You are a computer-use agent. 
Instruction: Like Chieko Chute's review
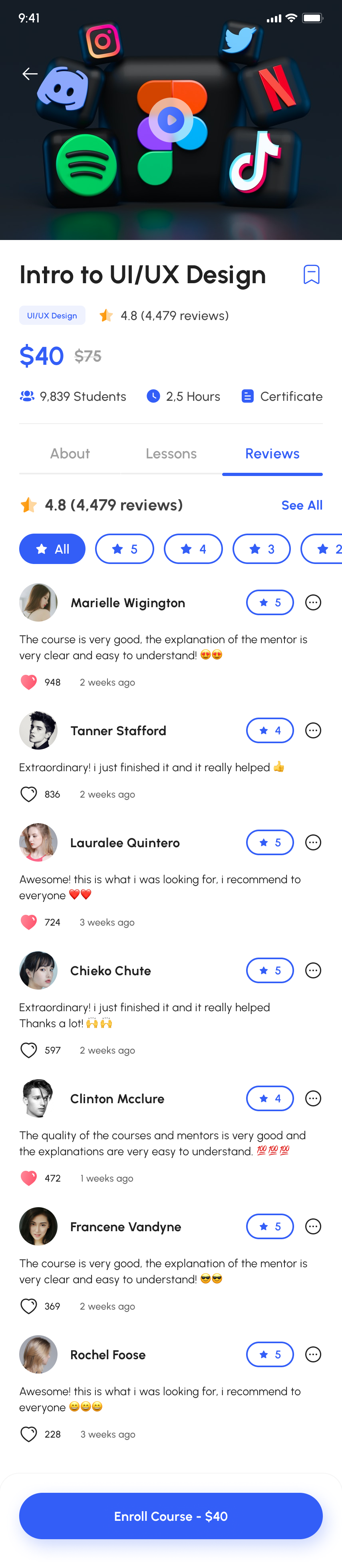[x=28, y=1050]
